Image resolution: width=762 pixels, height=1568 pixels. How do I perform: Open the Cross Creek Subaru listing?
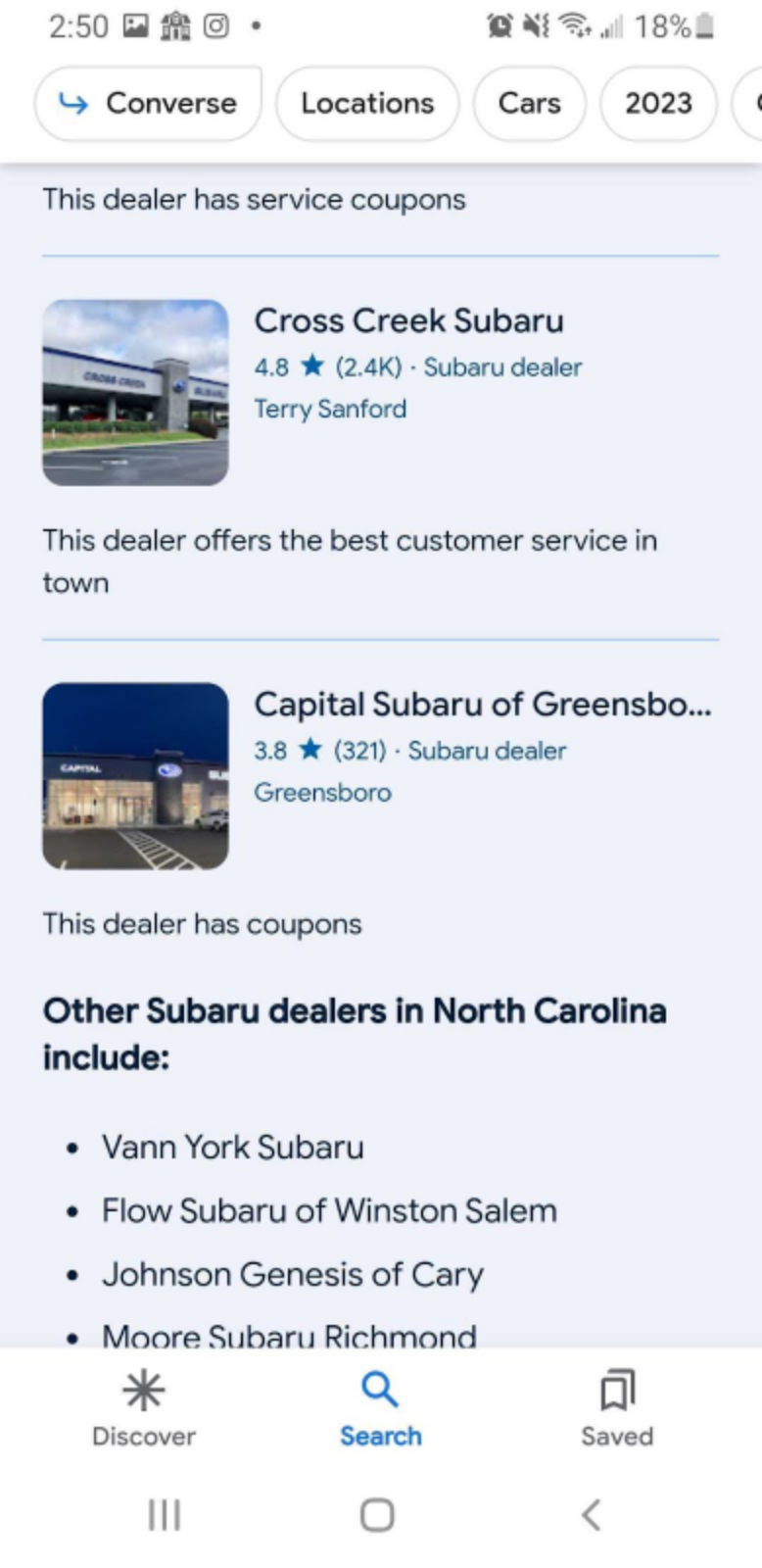click(408, 321)
